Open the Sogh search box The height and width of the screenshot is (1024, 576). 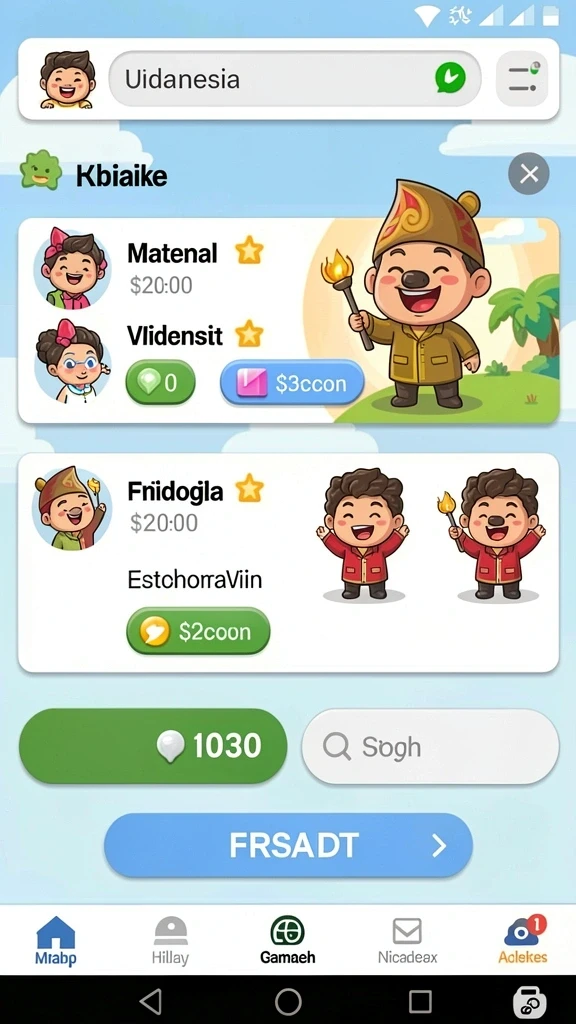coord(430,746)
